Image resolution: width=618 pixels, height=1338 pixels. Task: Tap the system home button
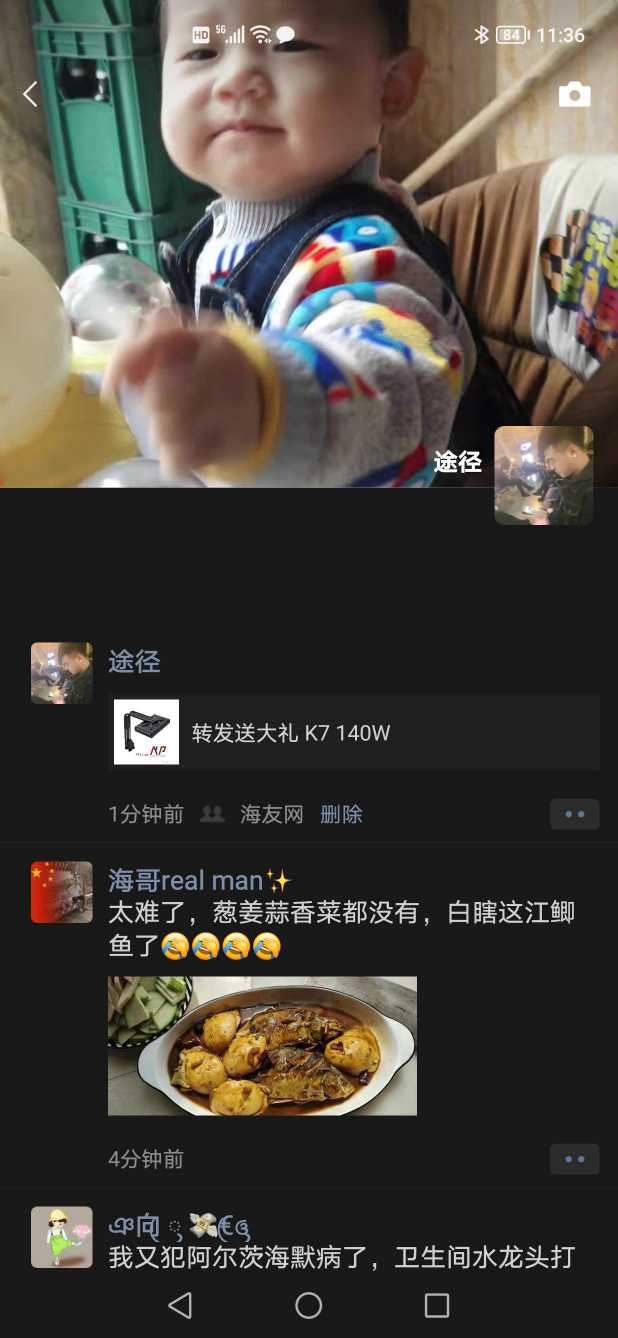[309, 1305]
